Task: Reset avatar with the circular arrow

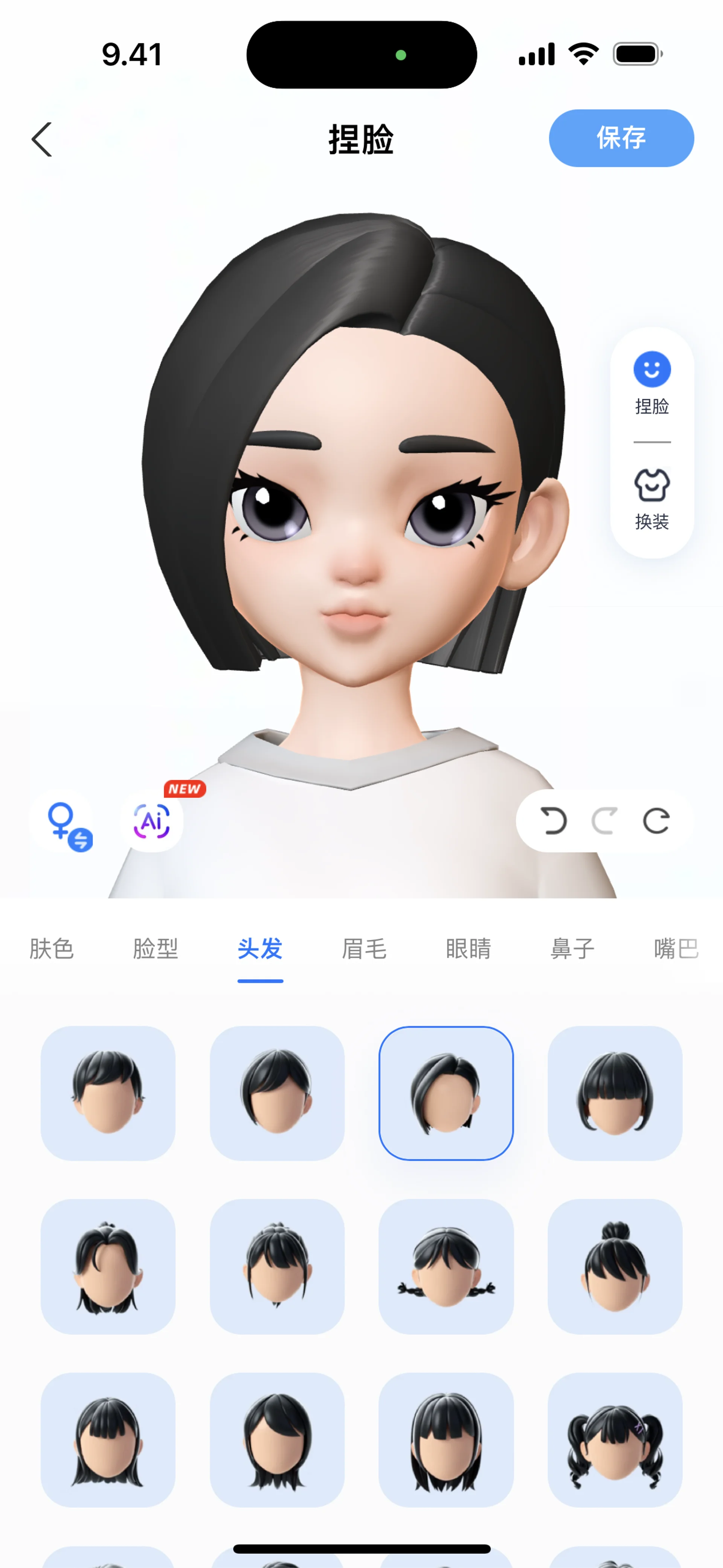Action: tap(656, 821)
